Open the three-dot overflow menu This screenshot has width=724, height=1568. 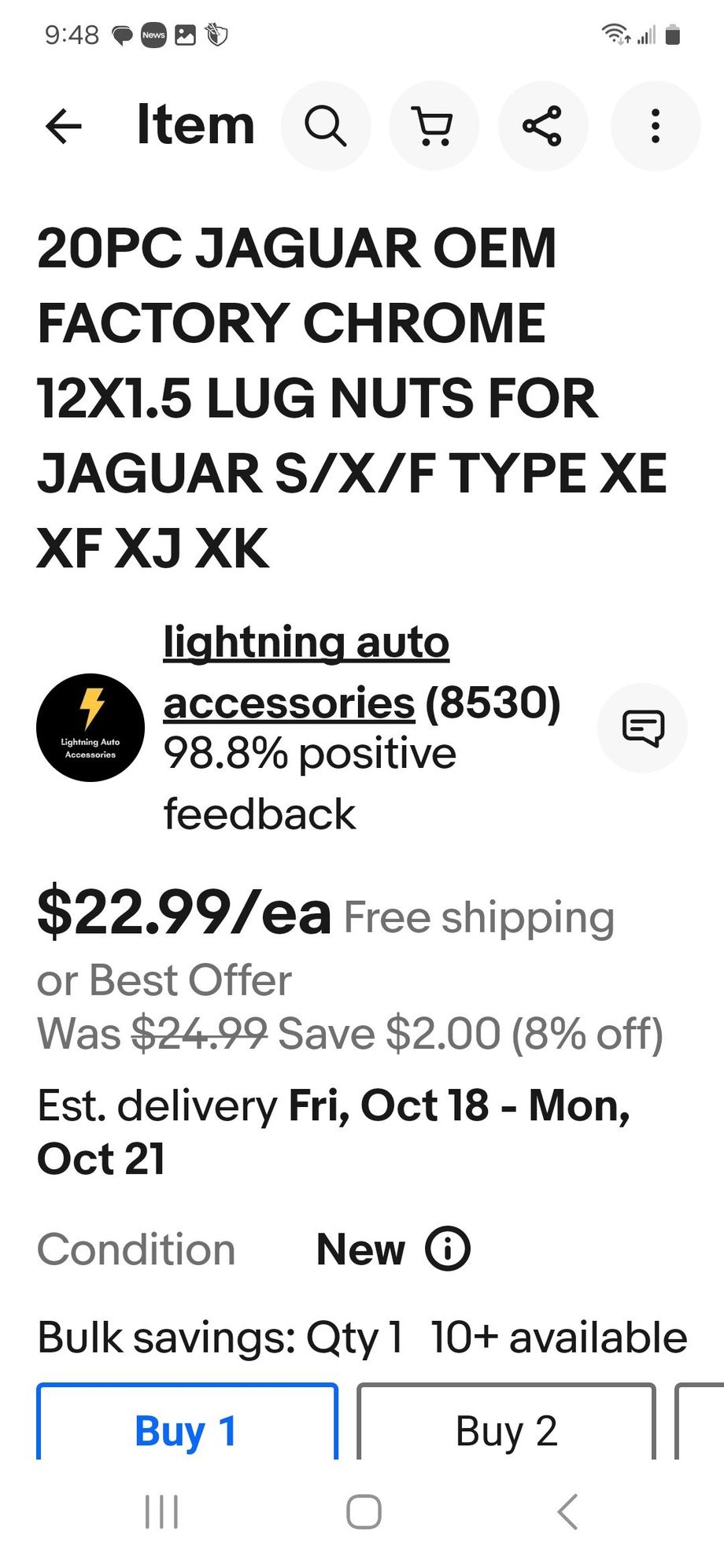[655, 126]
